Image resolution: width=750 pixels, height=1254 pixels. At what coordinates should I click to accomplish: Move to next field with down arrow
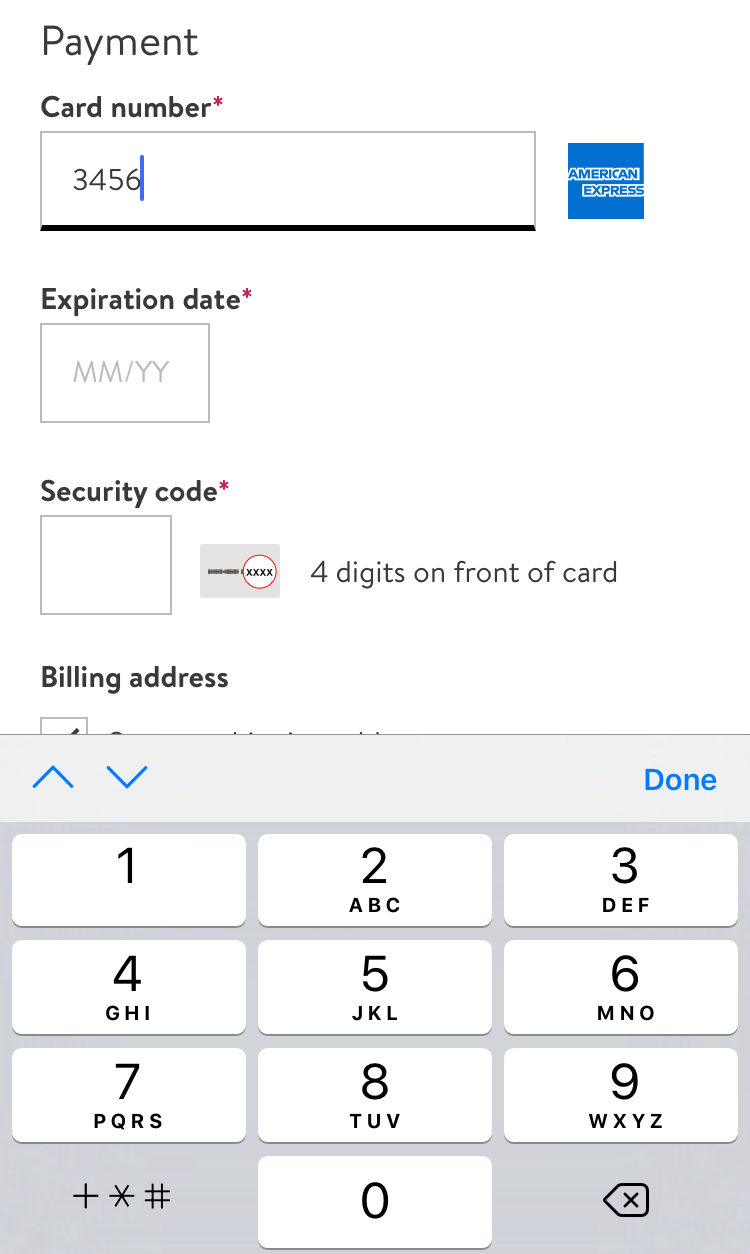coord(127,778)
